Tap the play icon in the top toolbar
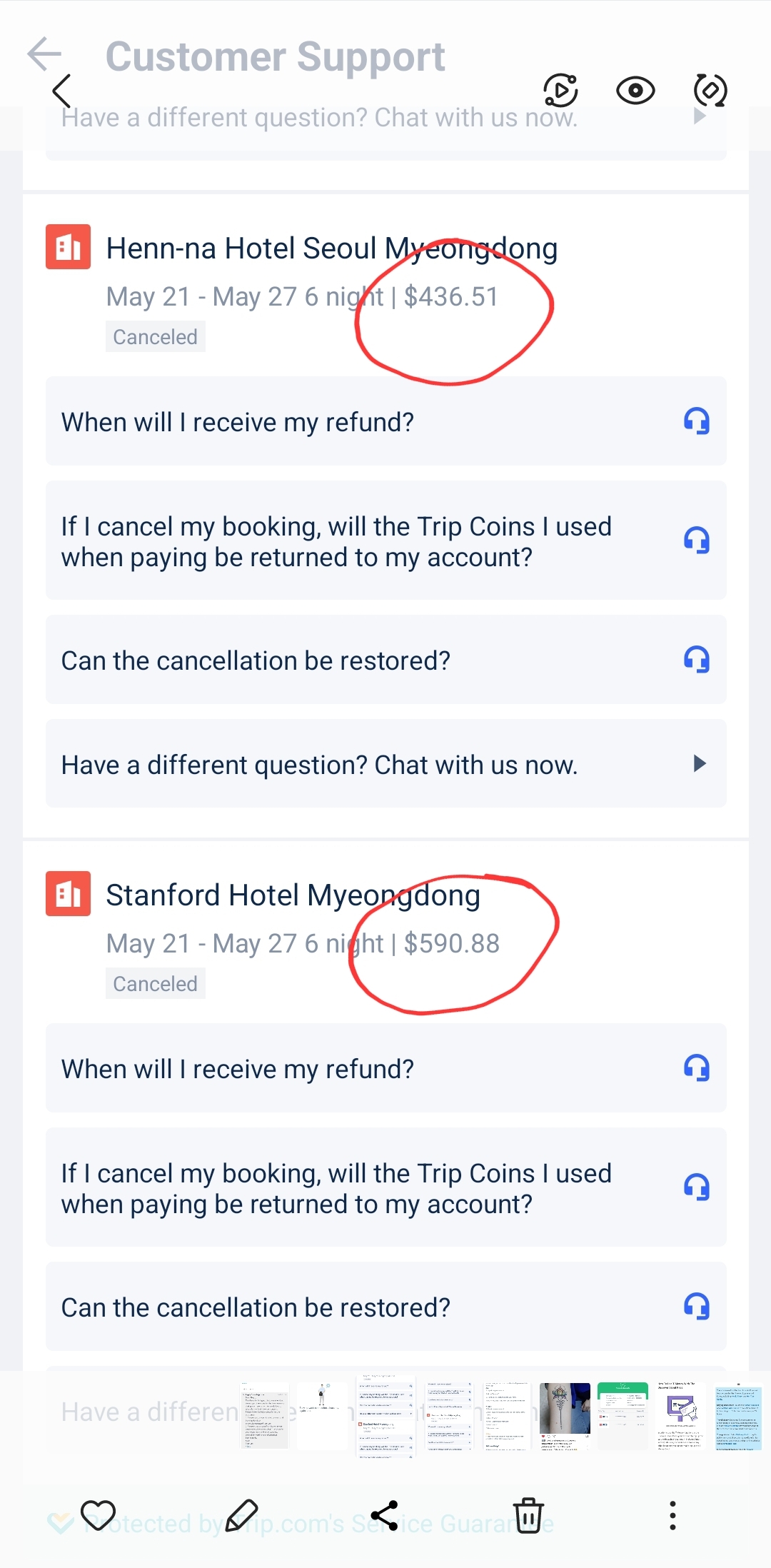 point(561,91)
